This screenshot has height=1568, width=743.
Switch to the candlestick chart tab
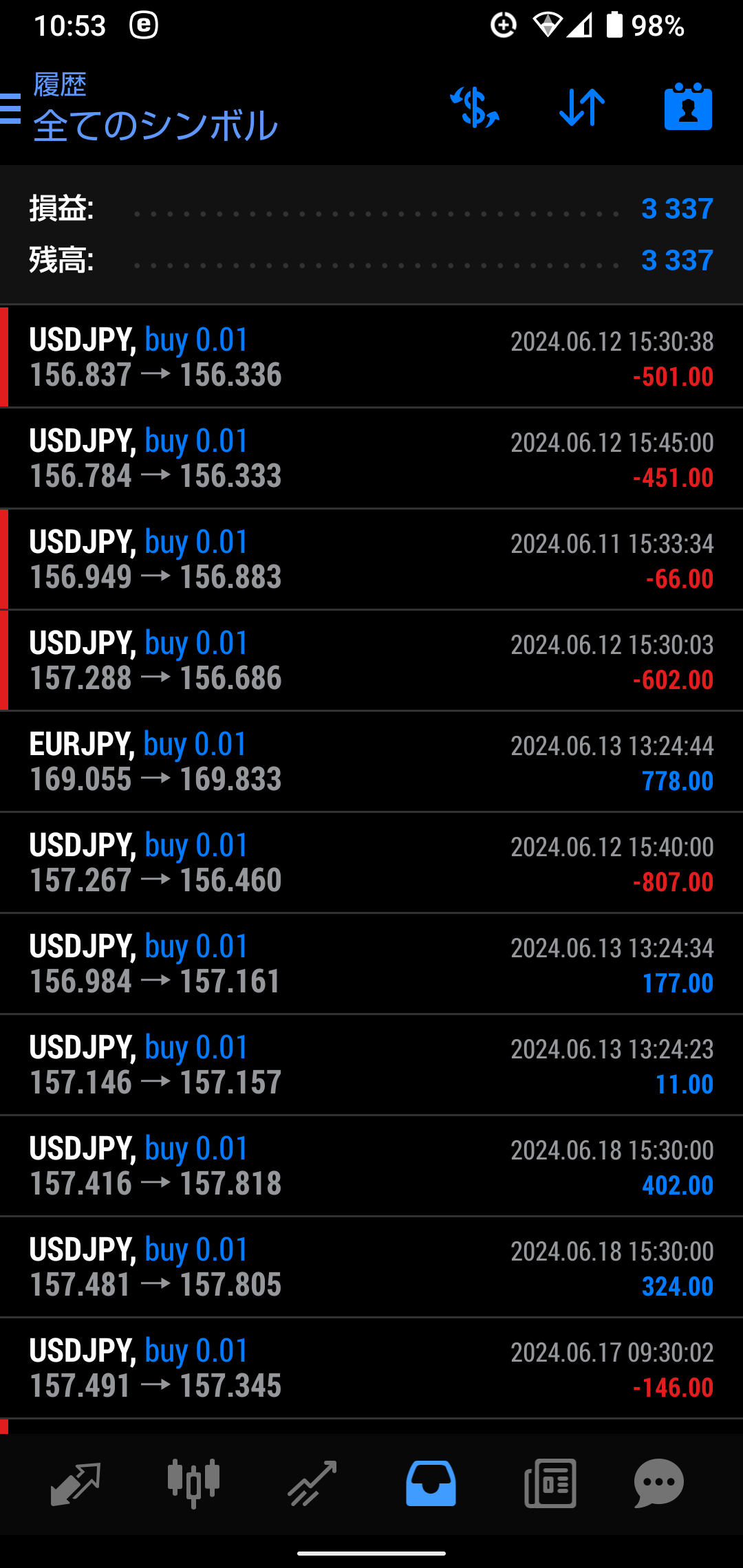(194, 1483)
